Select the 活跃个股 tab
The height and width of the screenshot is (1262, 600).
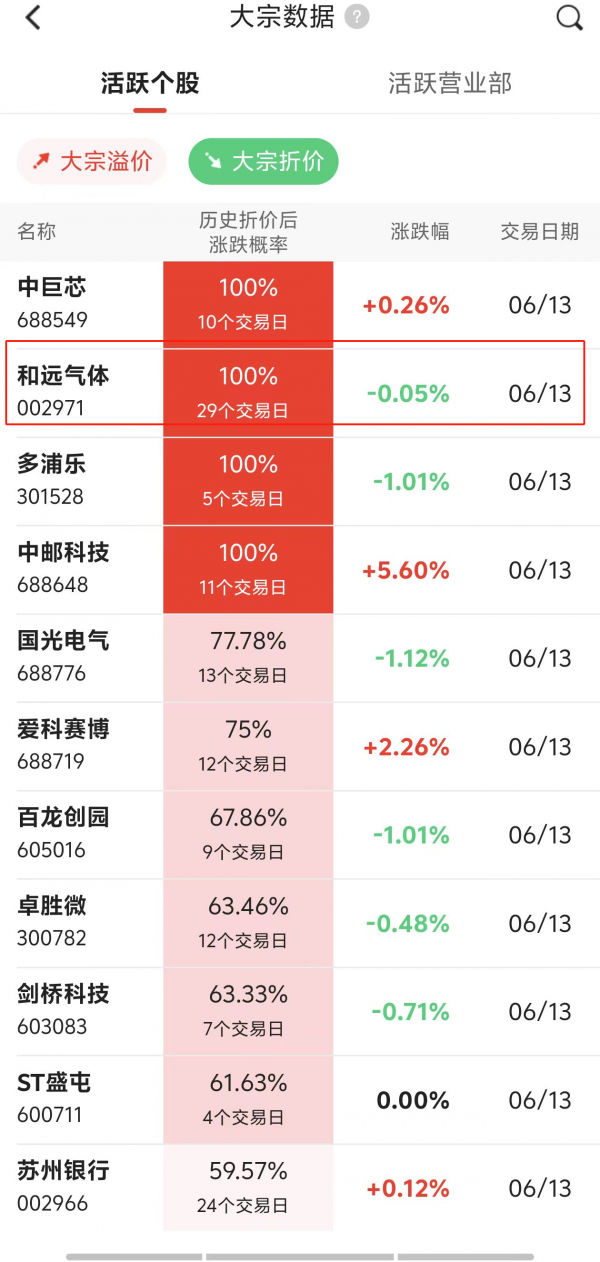coord(150,83)
